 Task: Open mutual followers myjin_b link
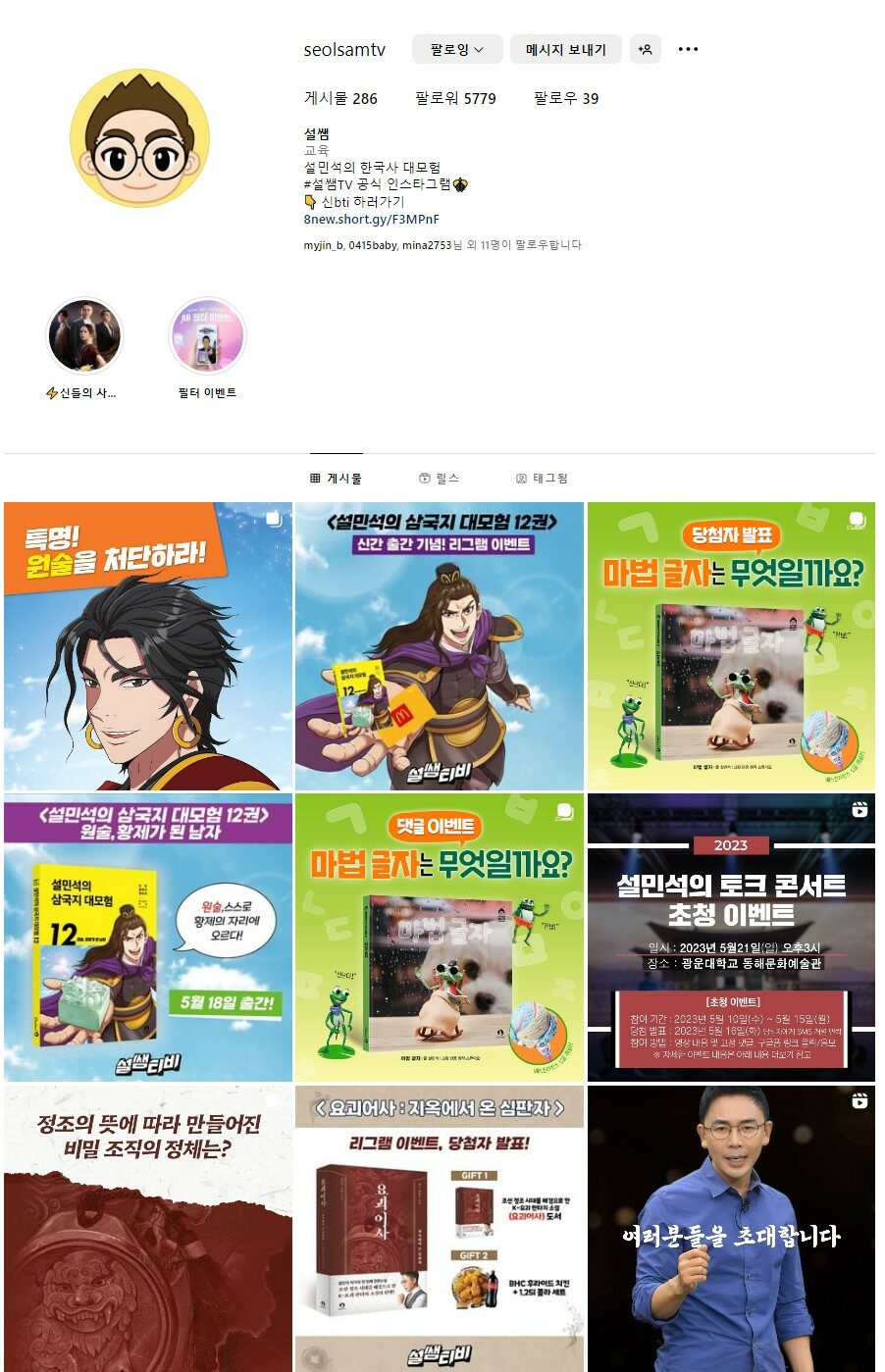coord(323,245)
